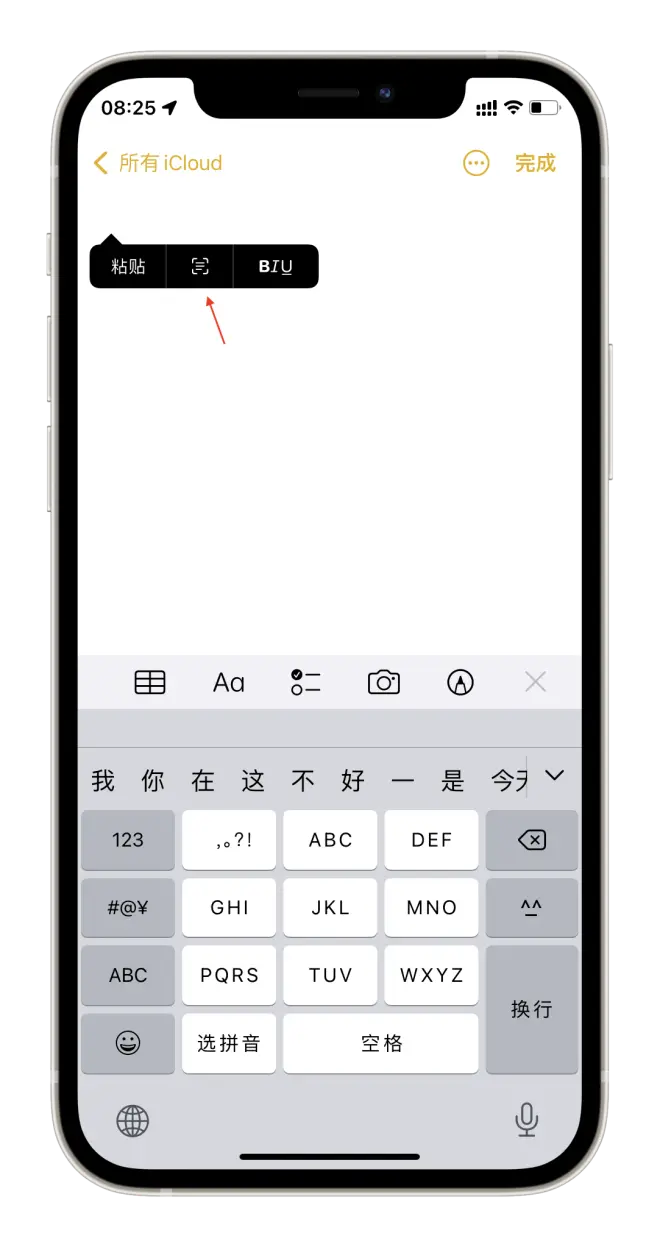Open the camera attachment option
660x1247 pixels.
[x=384, y=682]
